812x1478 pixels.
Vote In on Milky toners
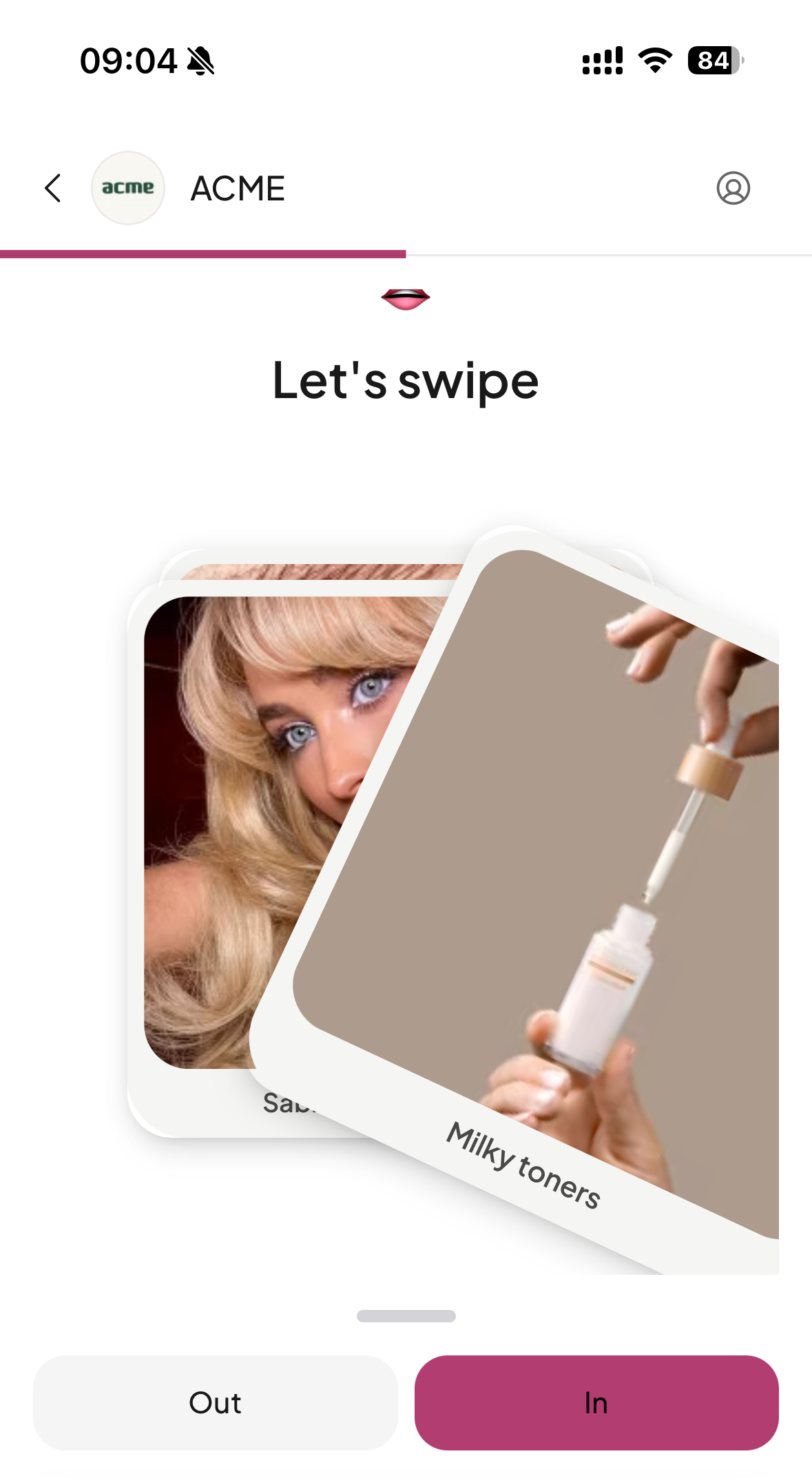click(x=596, y=1402)
